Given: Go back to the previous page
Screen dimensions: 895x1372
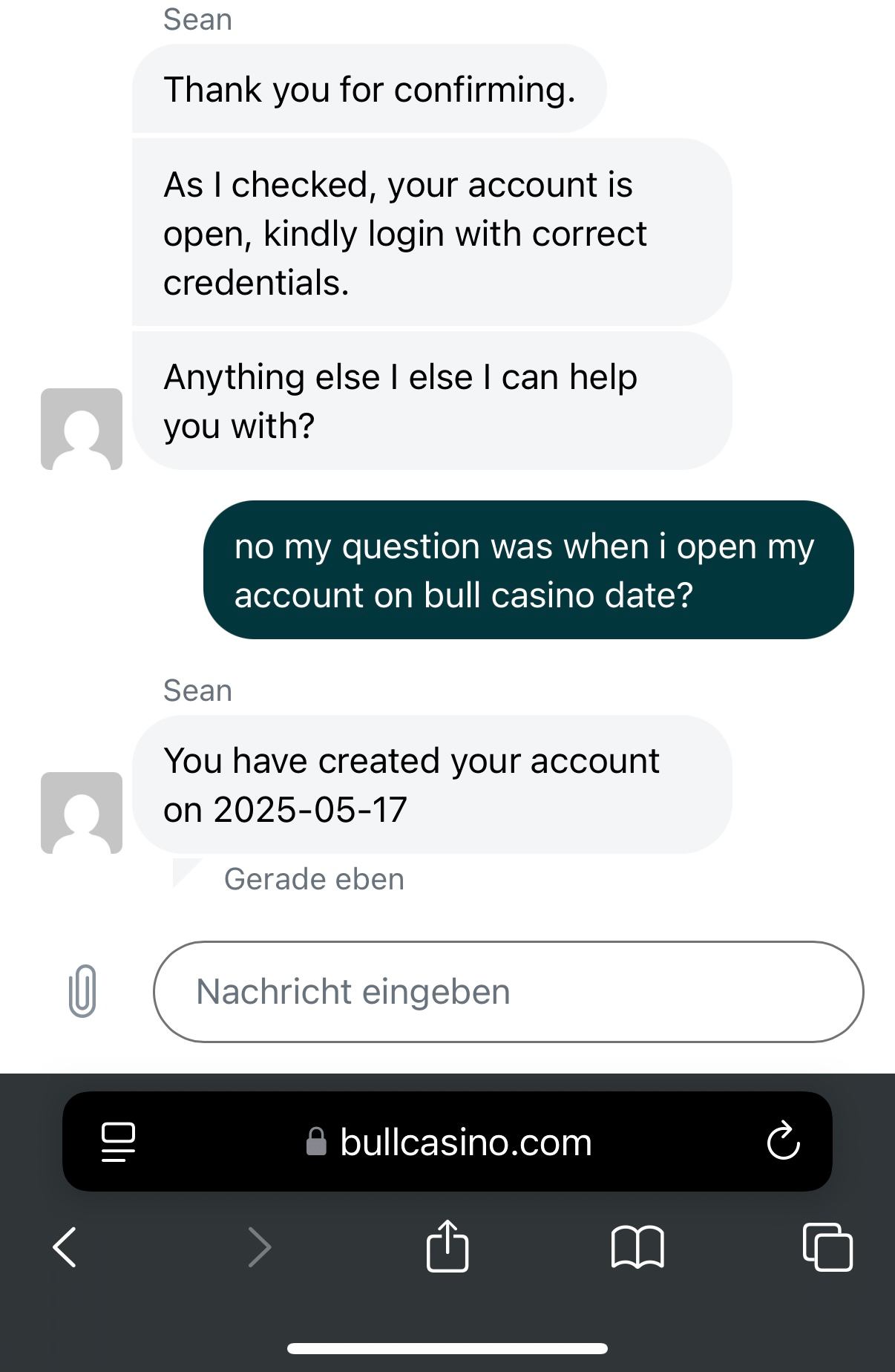Looking at the screenshot, I should coord(65,1247).
